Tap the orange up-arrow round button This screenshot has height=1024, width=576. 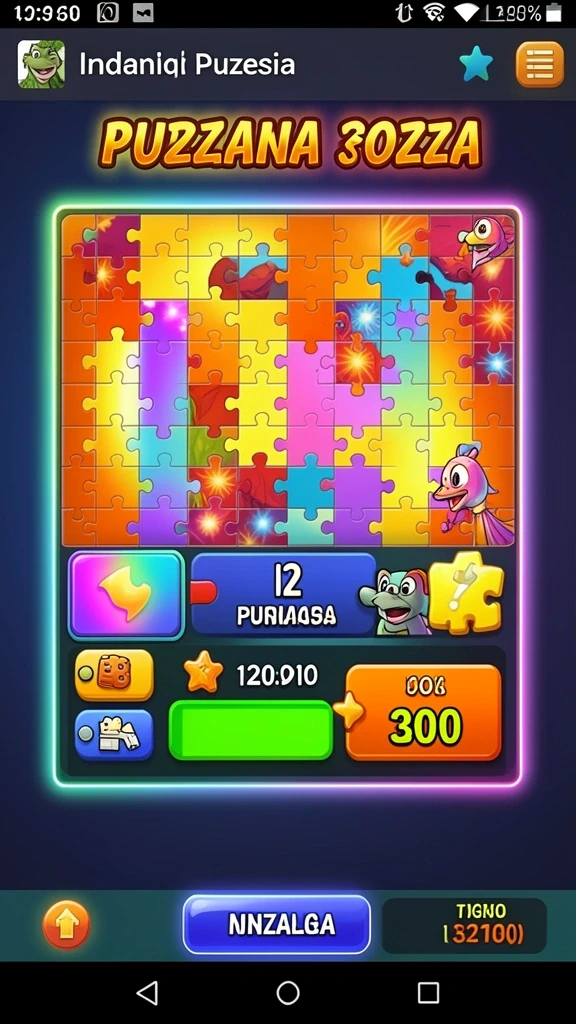pos(67,924)
